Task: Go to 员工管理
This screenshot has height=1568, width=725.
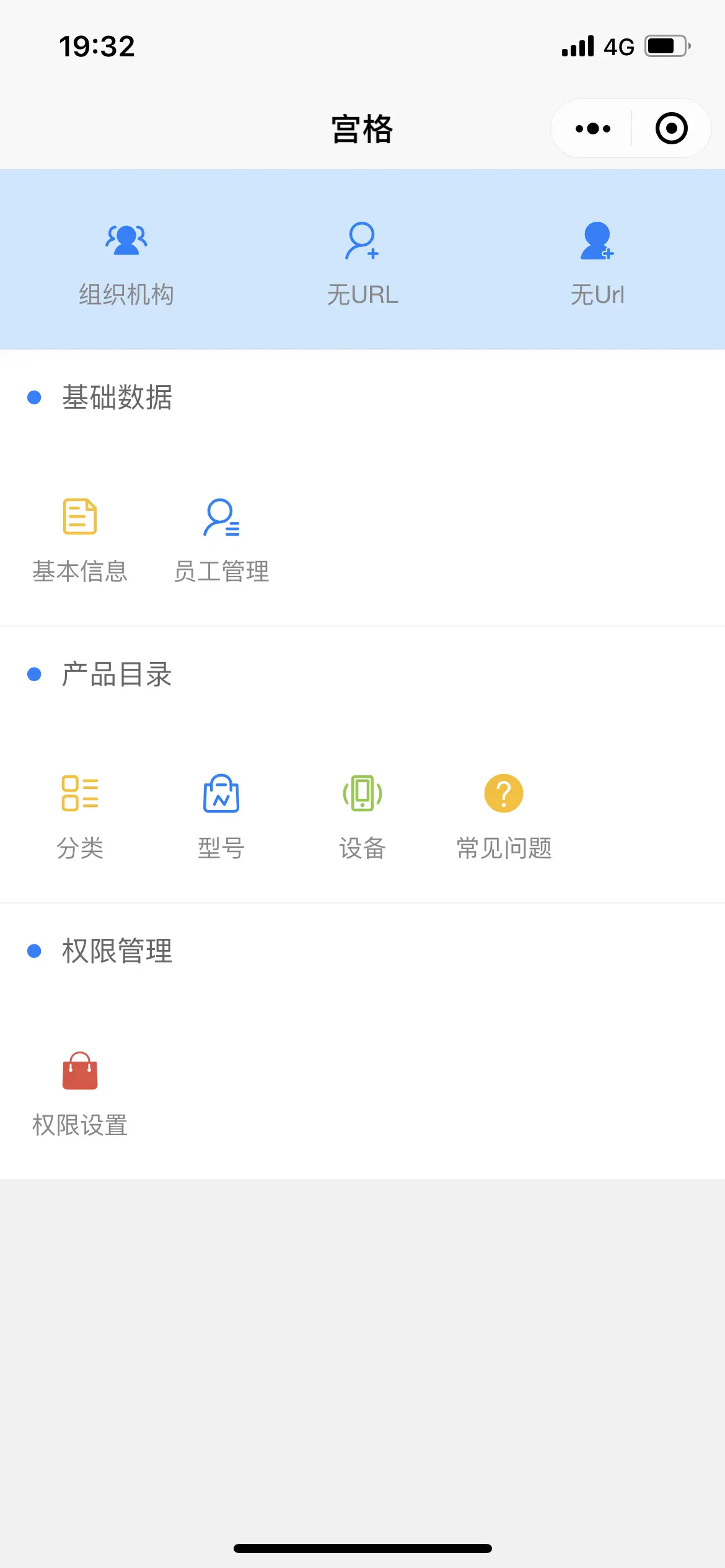Action: pos(221,540)
